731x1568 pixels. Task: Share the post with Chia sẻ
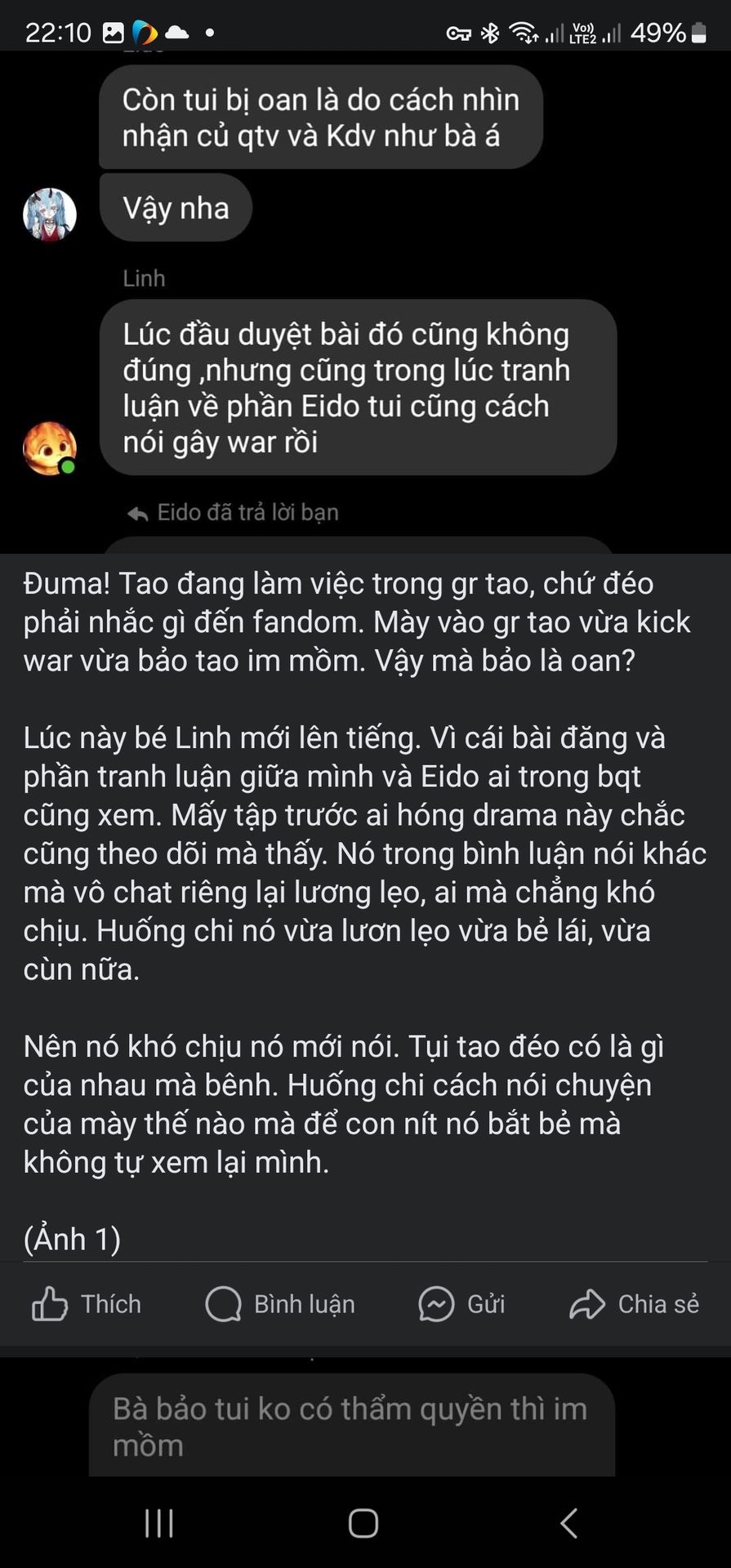[635, 1304]
